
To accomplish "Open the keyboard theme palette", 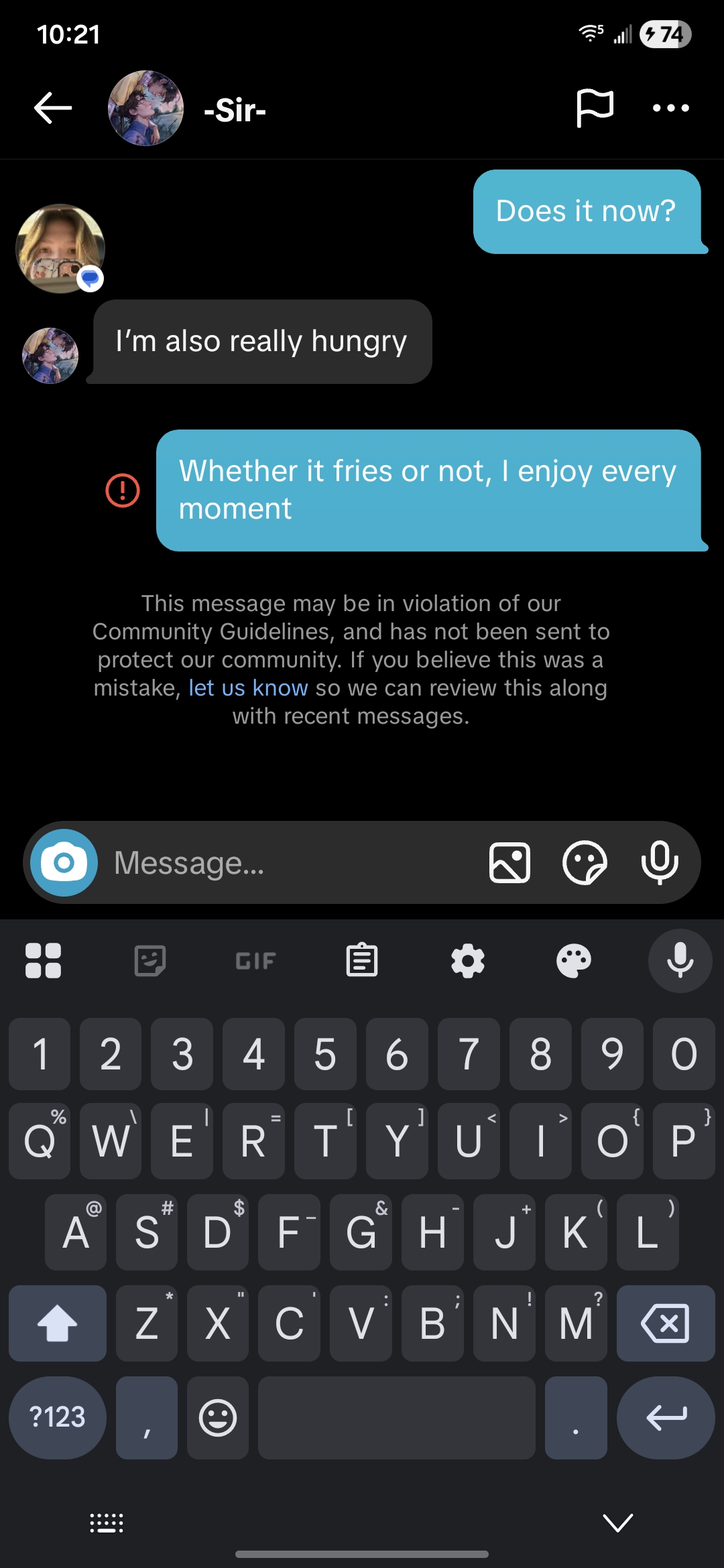I will click(x=574, y=961).
